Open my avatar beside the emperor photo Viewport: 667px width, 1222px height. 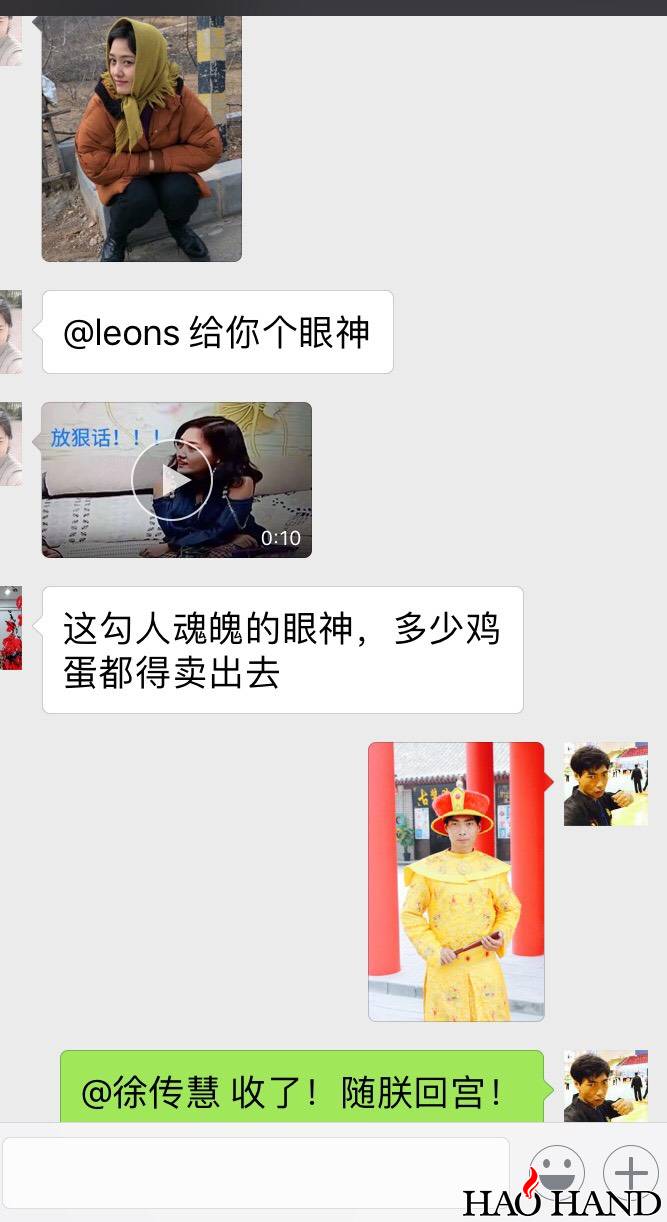605,784
